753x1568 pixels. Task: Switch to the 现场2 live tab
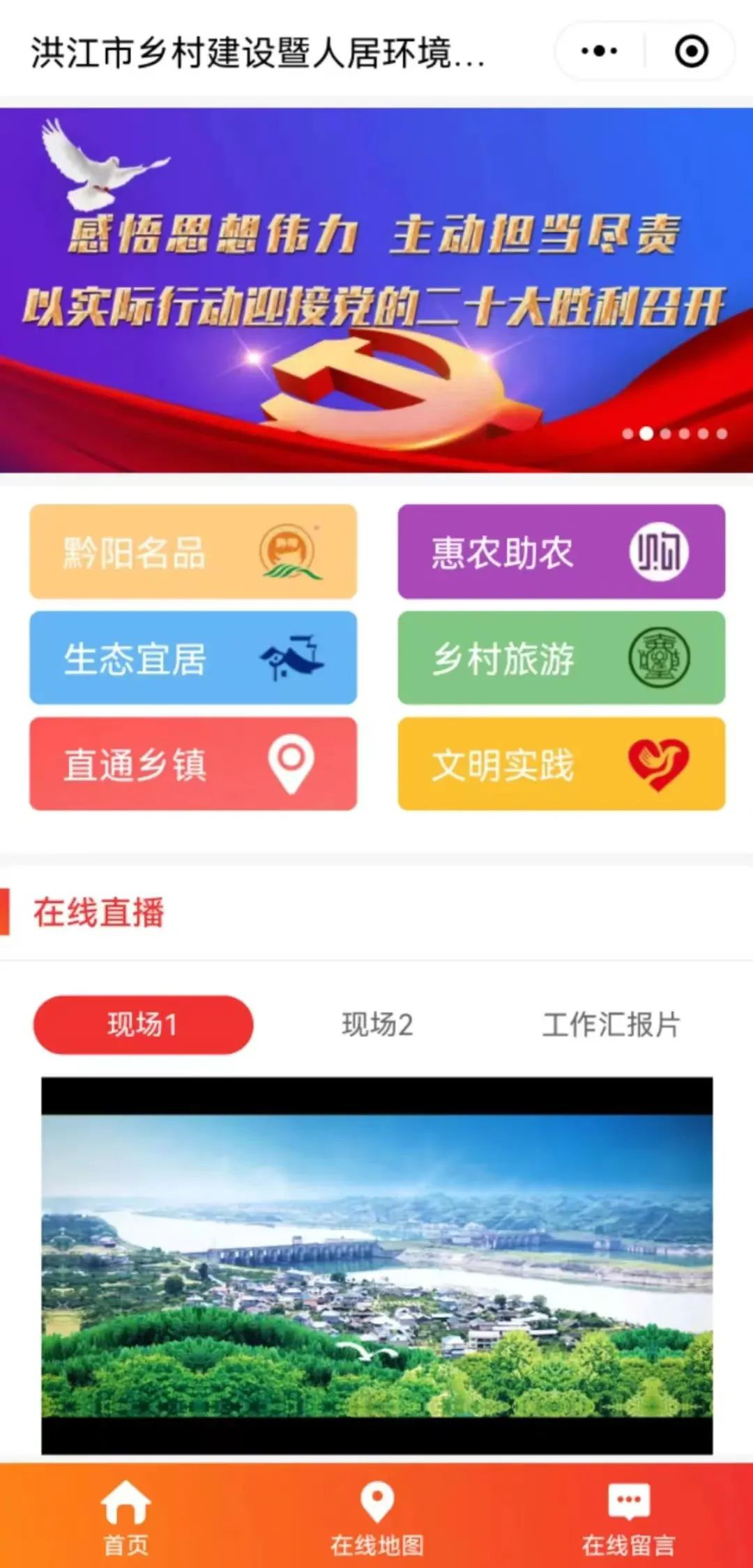coord(377,1024)
